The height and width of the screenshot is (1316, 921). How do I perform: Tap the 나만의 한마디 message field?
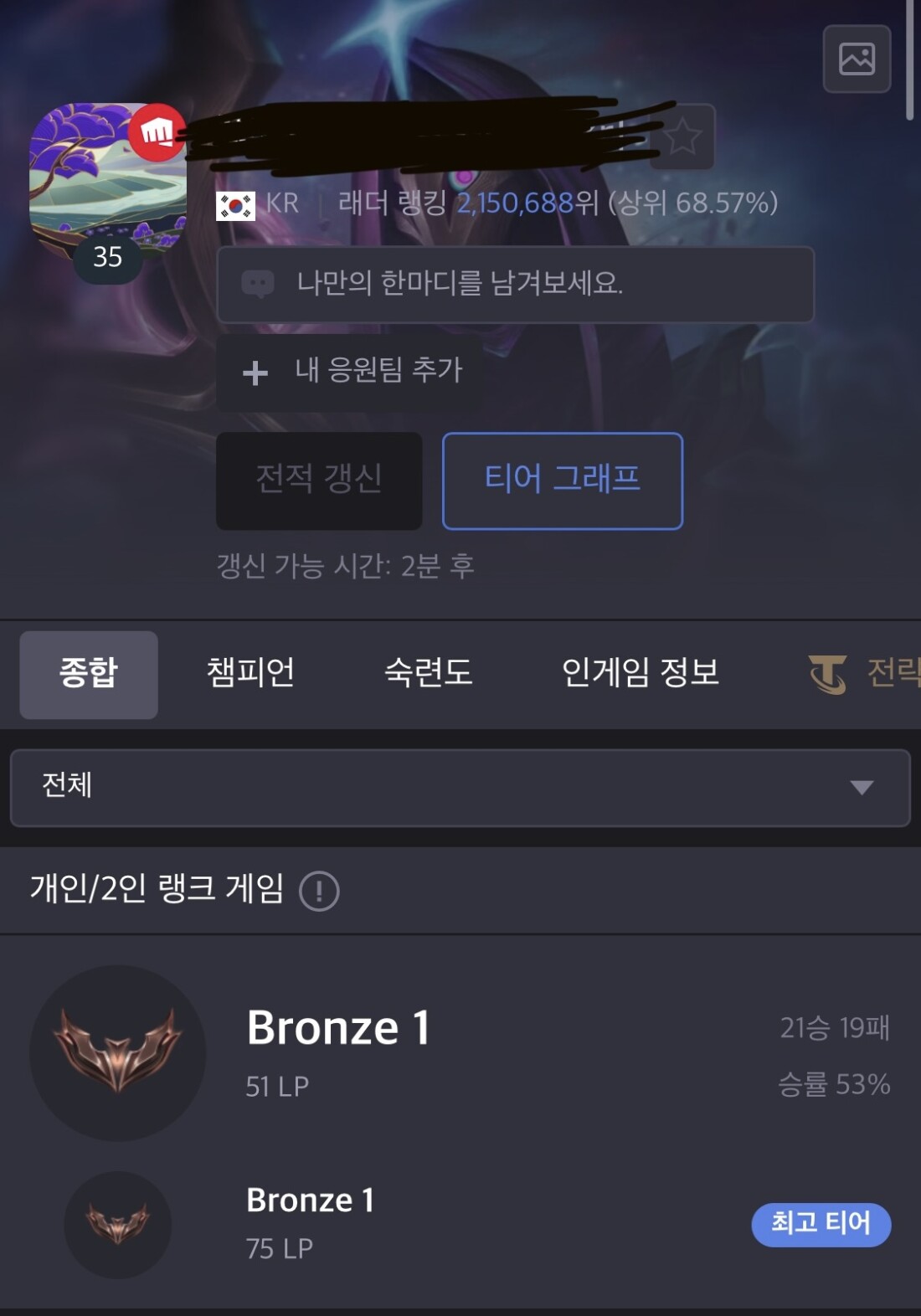click(515, 285)
